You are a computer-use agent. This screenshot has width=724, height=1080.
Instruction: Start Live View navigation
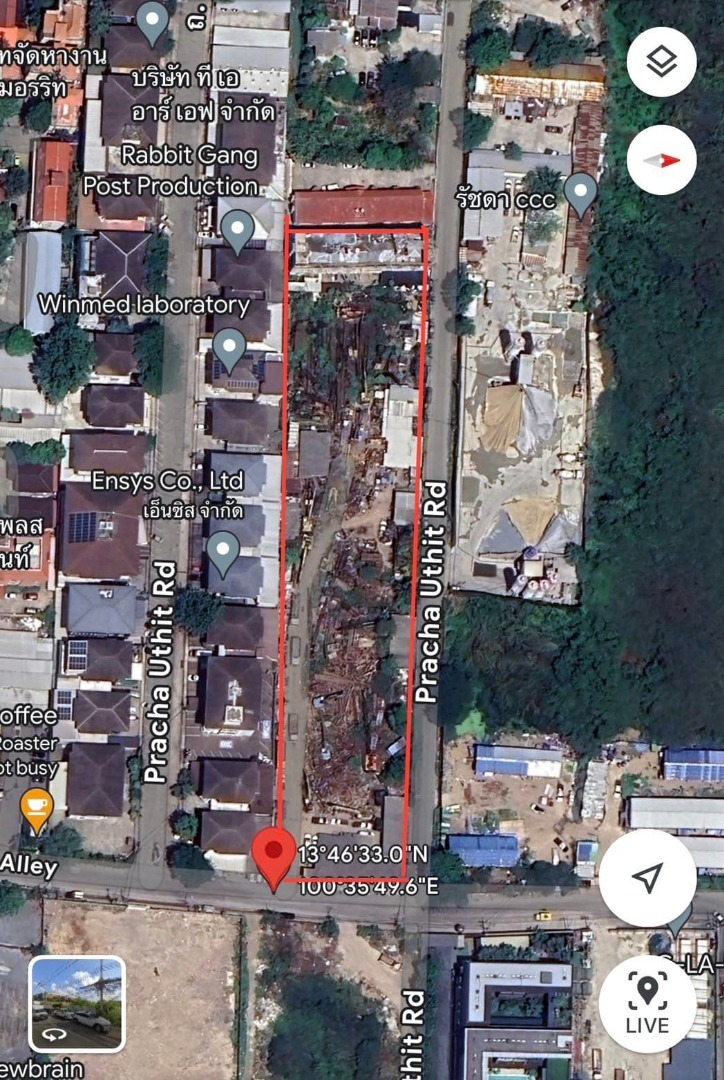(x=647, y=1003)
